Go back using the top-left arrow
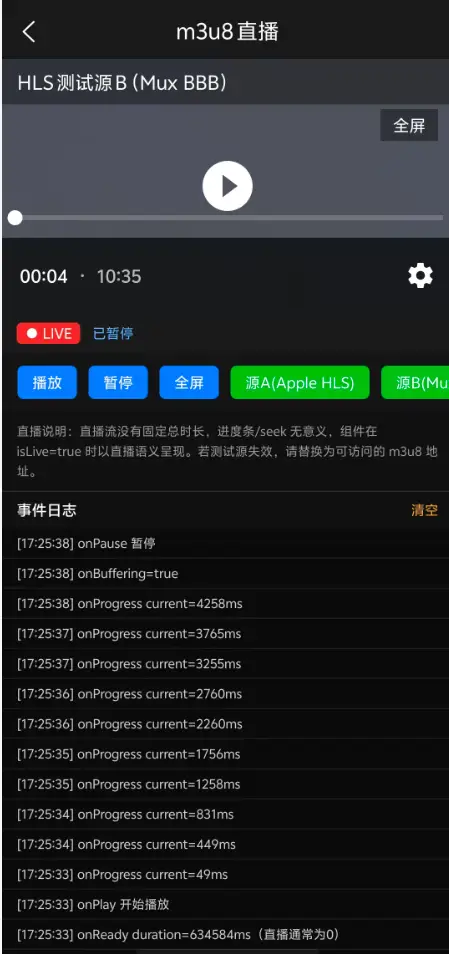The width and height of the screenshot is (449, 954). coord(29,32)
